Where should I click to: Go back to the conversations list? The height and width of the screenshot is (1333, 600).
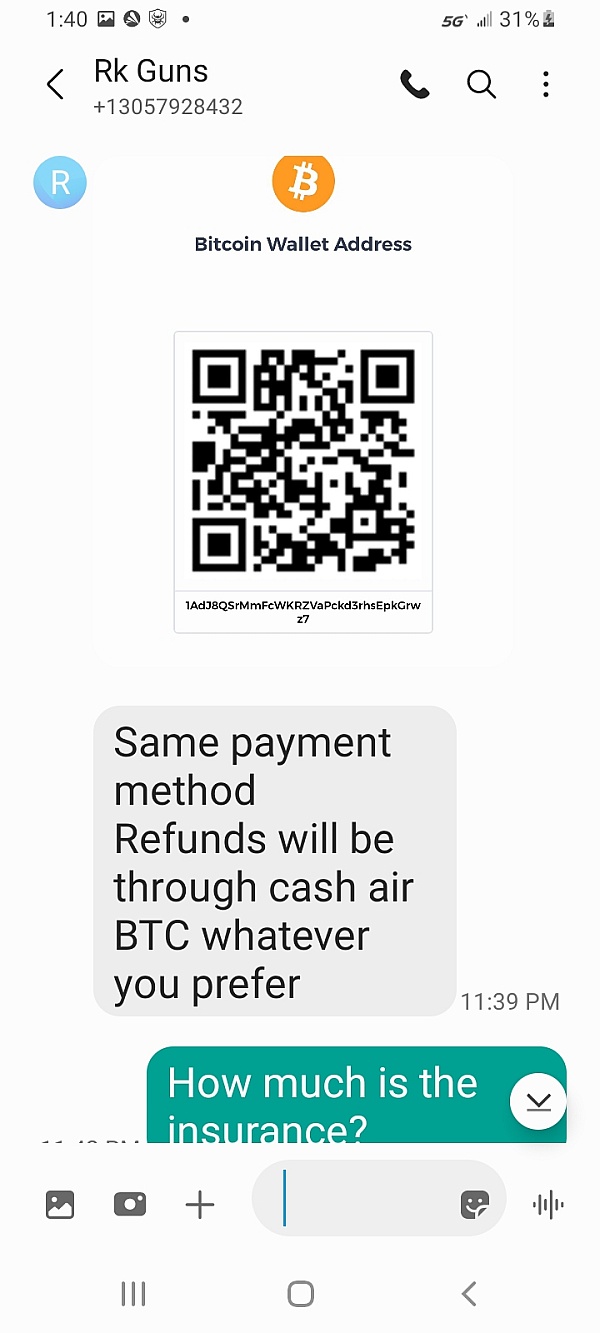point(55,85)
